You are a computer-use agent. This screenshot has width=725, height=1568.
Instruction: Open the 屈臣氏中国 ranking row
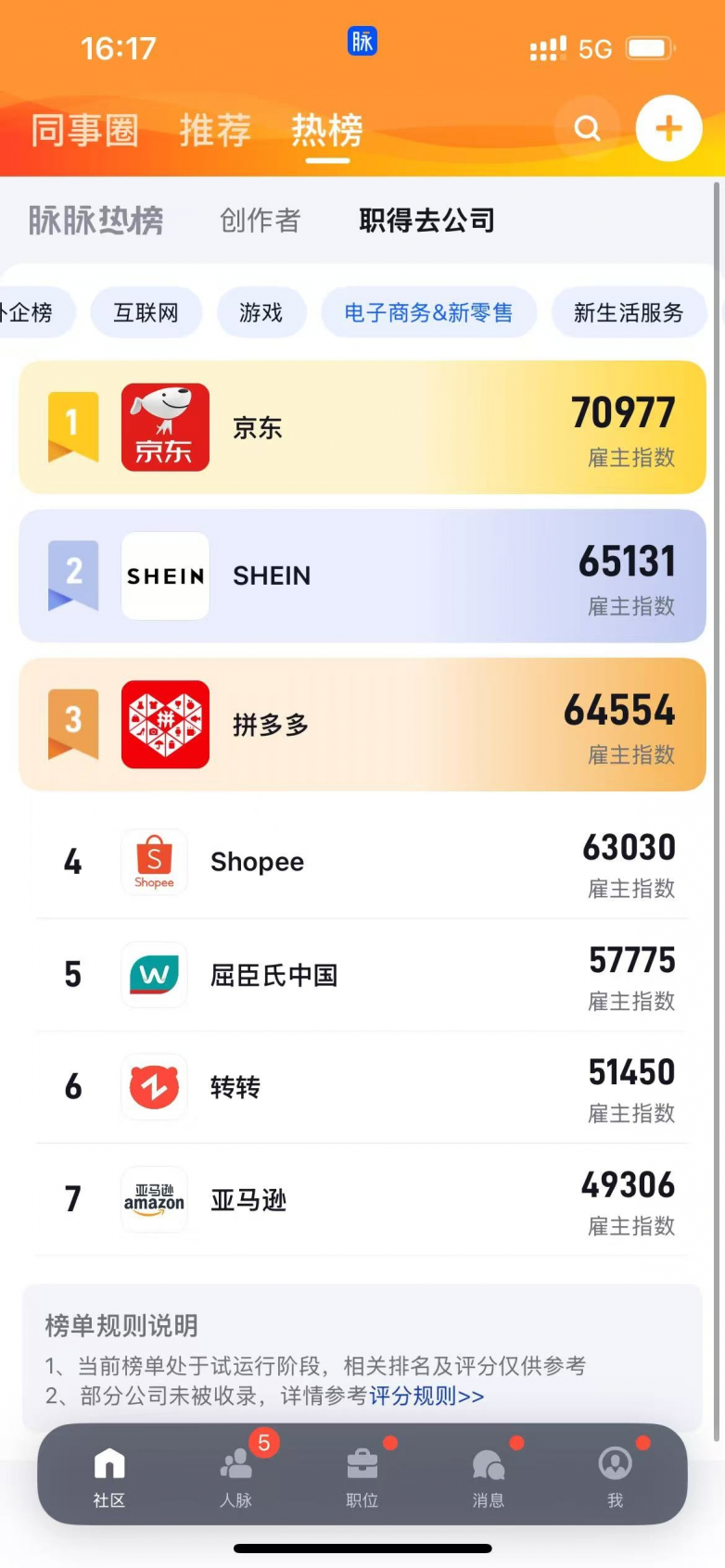pos(362,975)
